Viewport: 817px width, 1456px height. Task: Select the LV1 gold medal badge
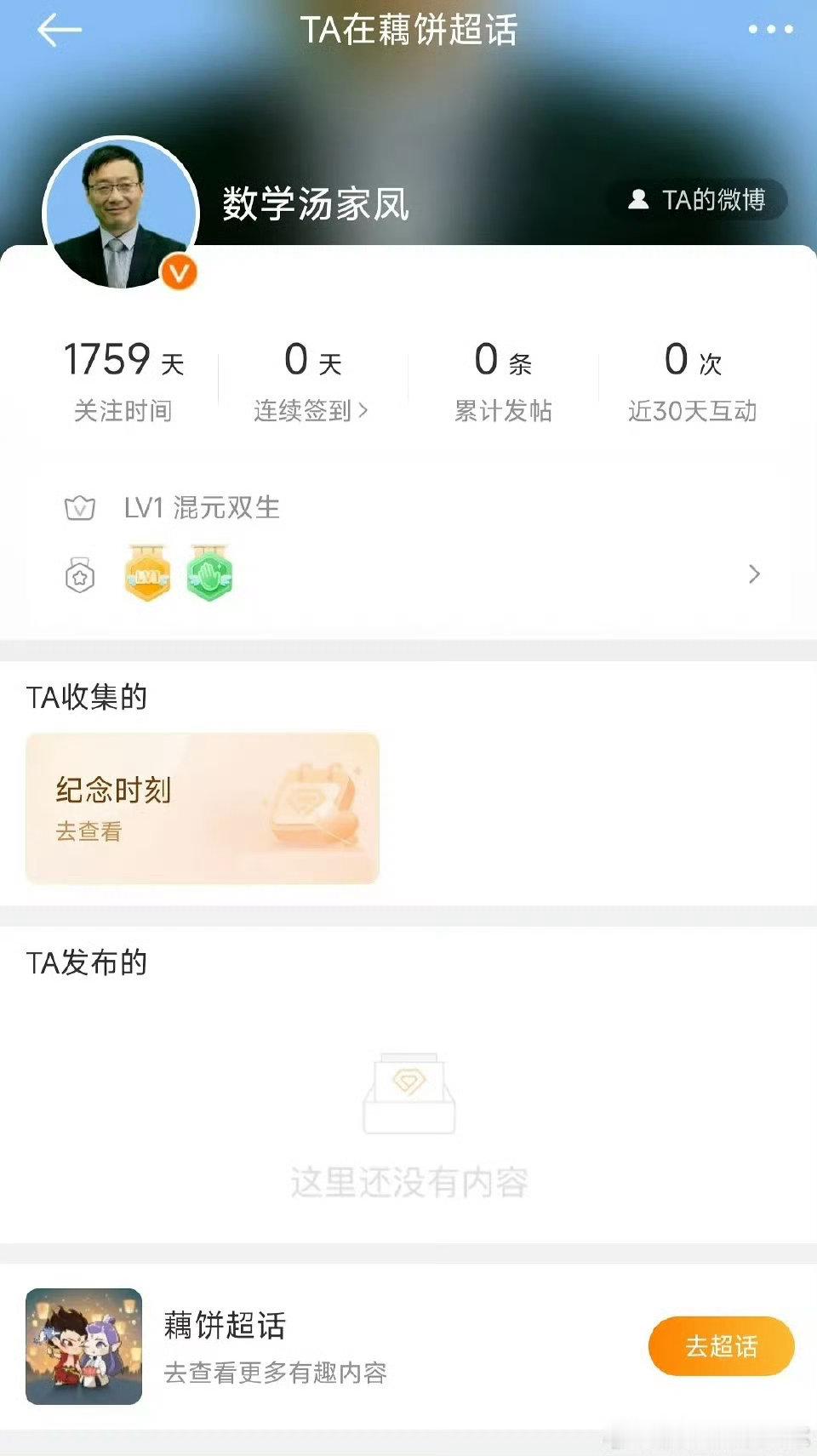pyautogui.click(x=146, y=574)
